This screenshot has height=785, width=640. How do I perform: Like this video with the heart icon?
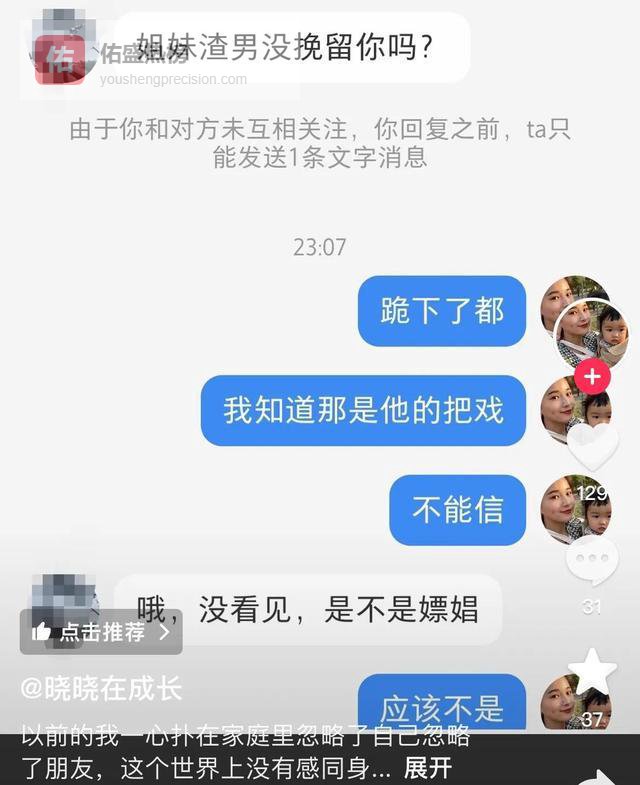click(x=592, y=445)
